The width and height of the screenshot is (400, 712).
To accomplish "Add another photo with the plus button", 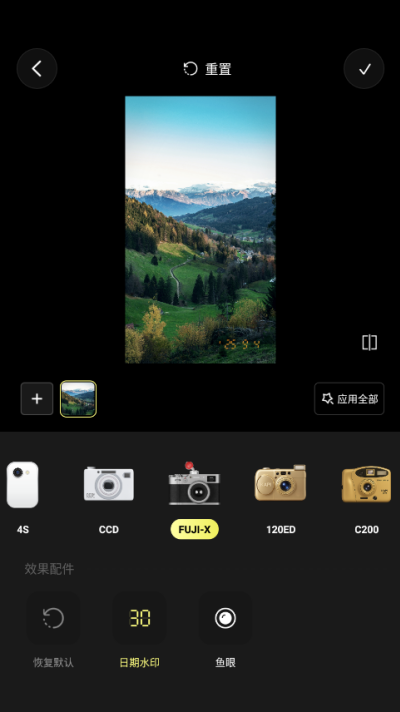I will (37, 399).
